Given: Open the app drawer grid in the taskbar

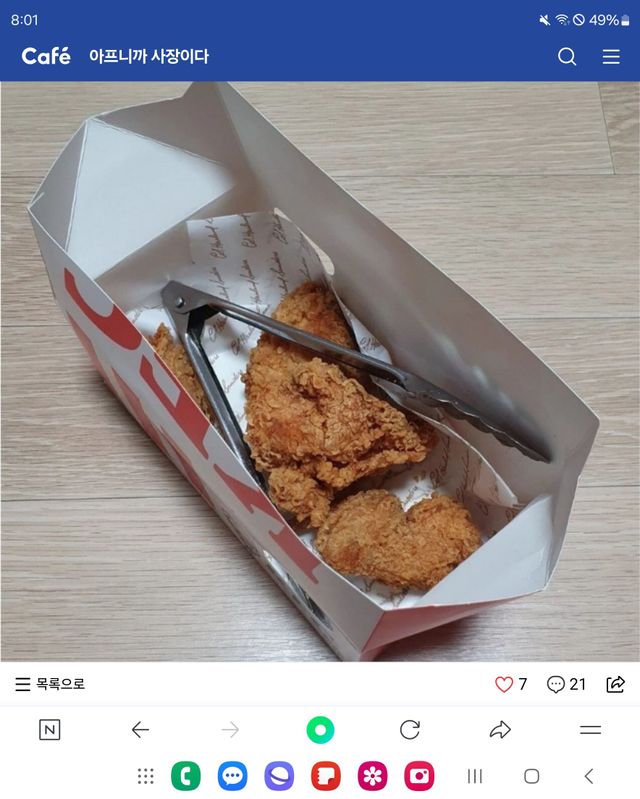Looking at the screenshot, I should (145, 776).
